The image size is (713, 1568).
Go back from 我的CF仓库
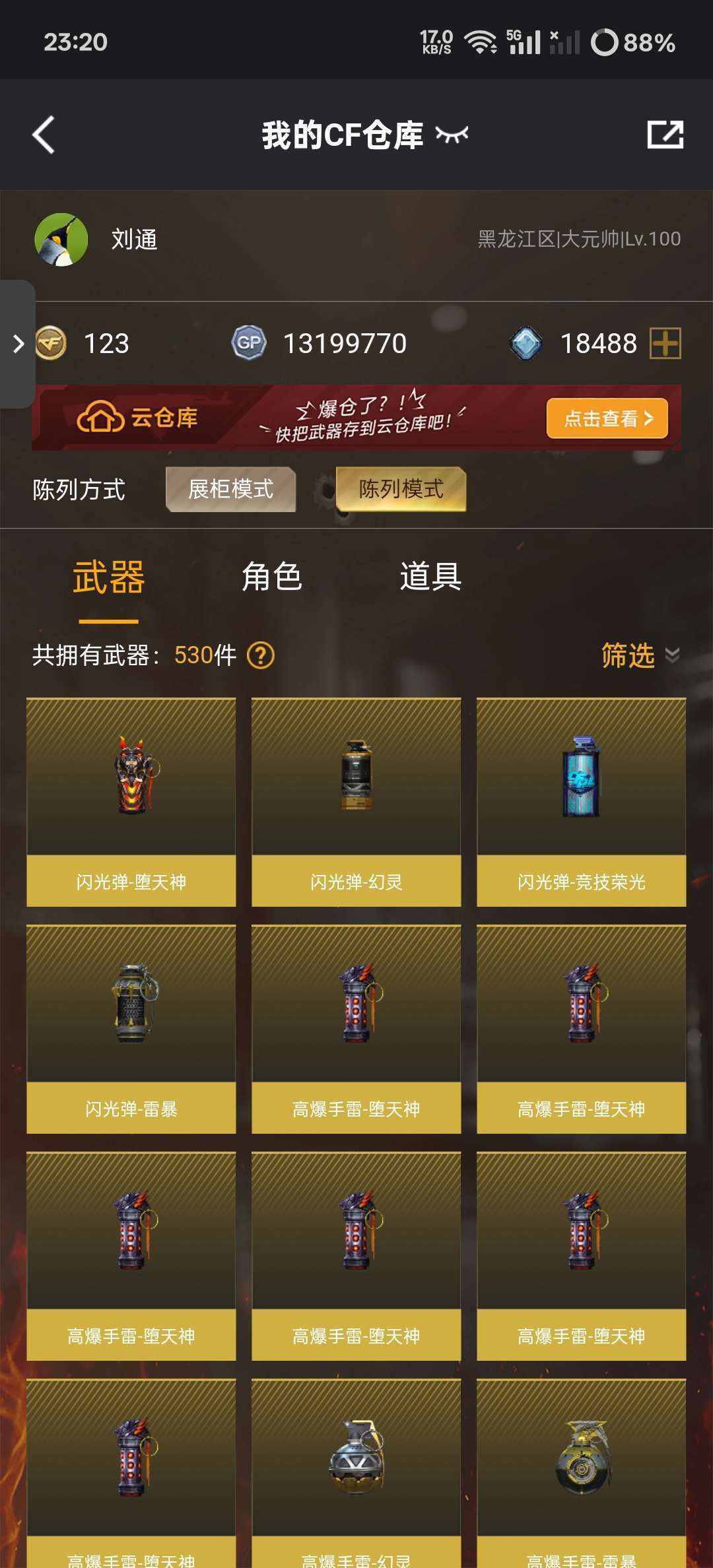click(44, 135)
